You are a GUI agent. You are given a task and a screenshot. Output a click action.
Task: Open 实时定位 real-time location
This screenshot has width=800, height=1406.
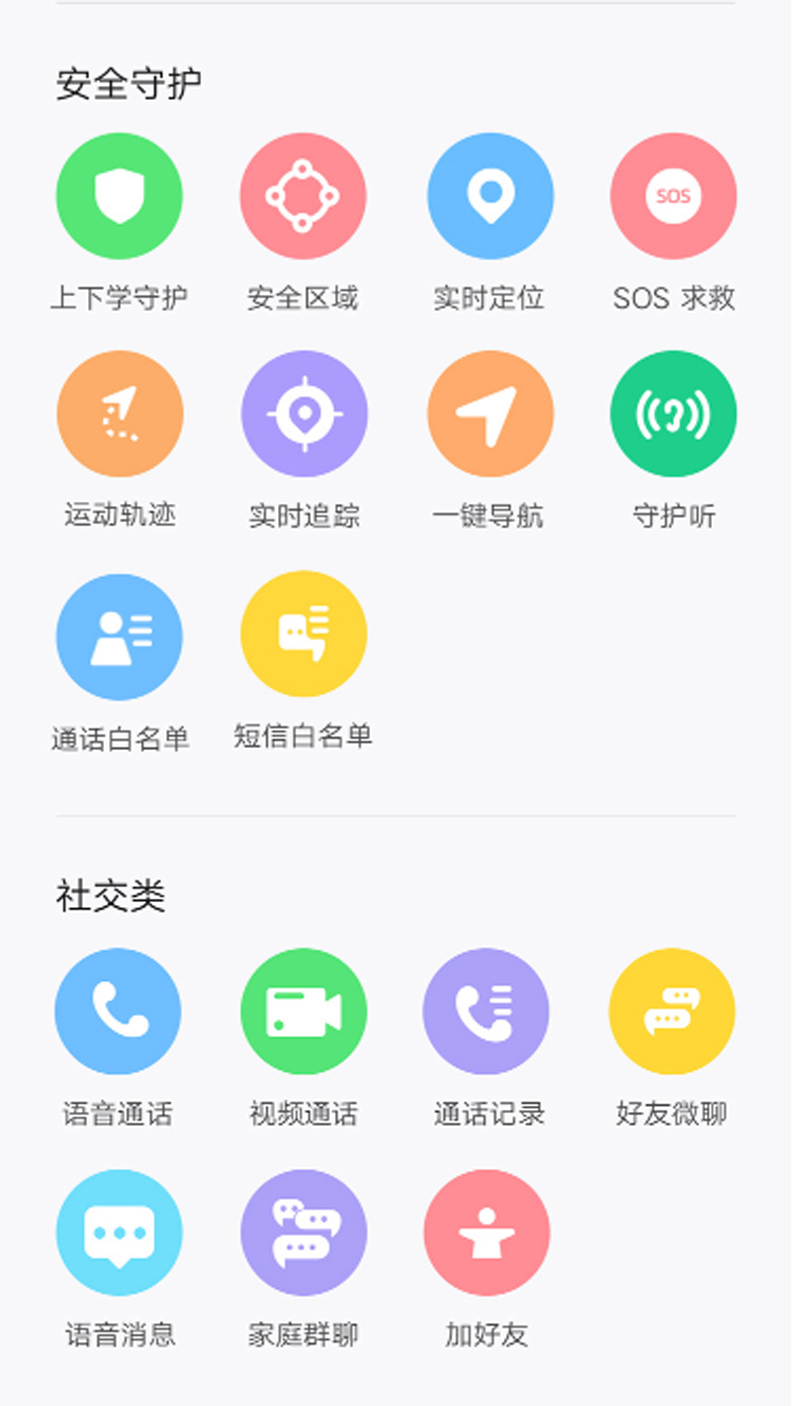coord(490,196)
